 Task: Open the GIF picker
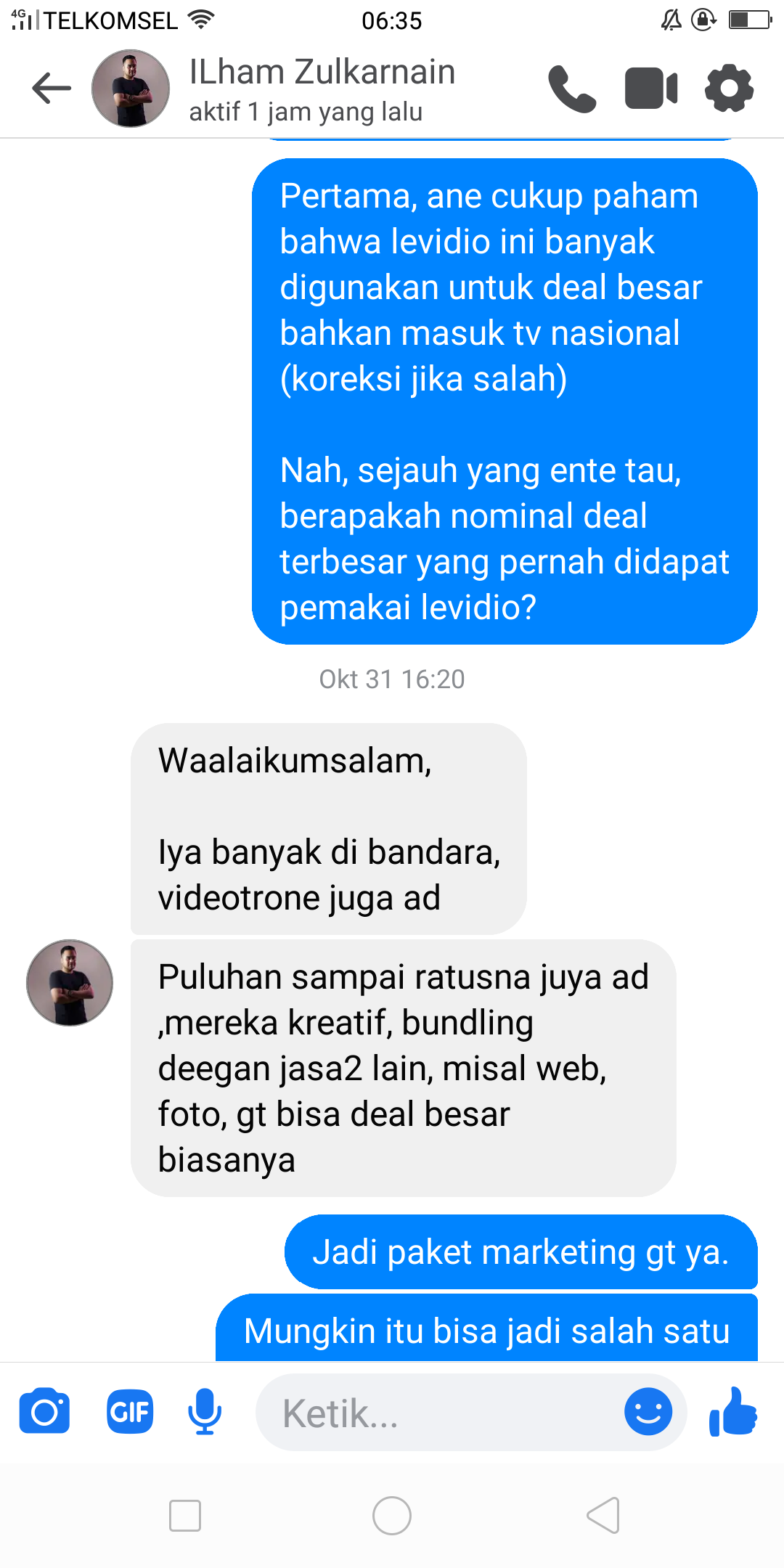(130, 1412)
